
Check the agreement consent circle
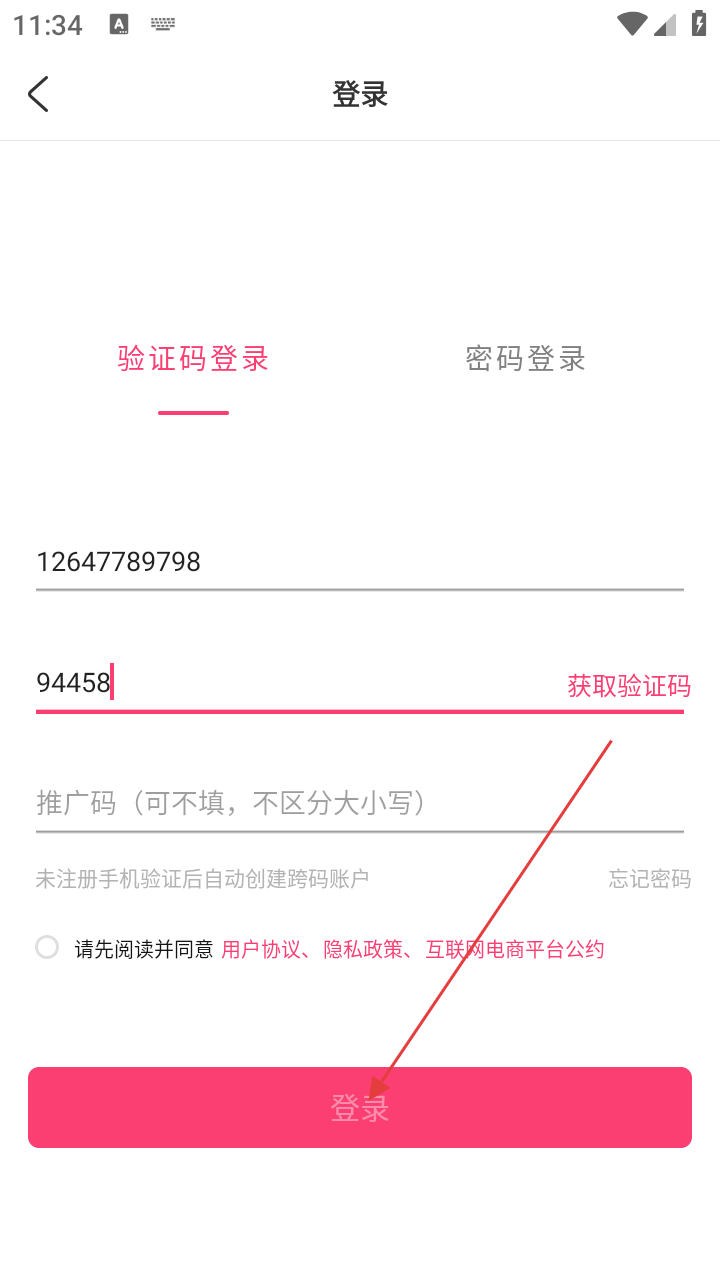[47, 948]
